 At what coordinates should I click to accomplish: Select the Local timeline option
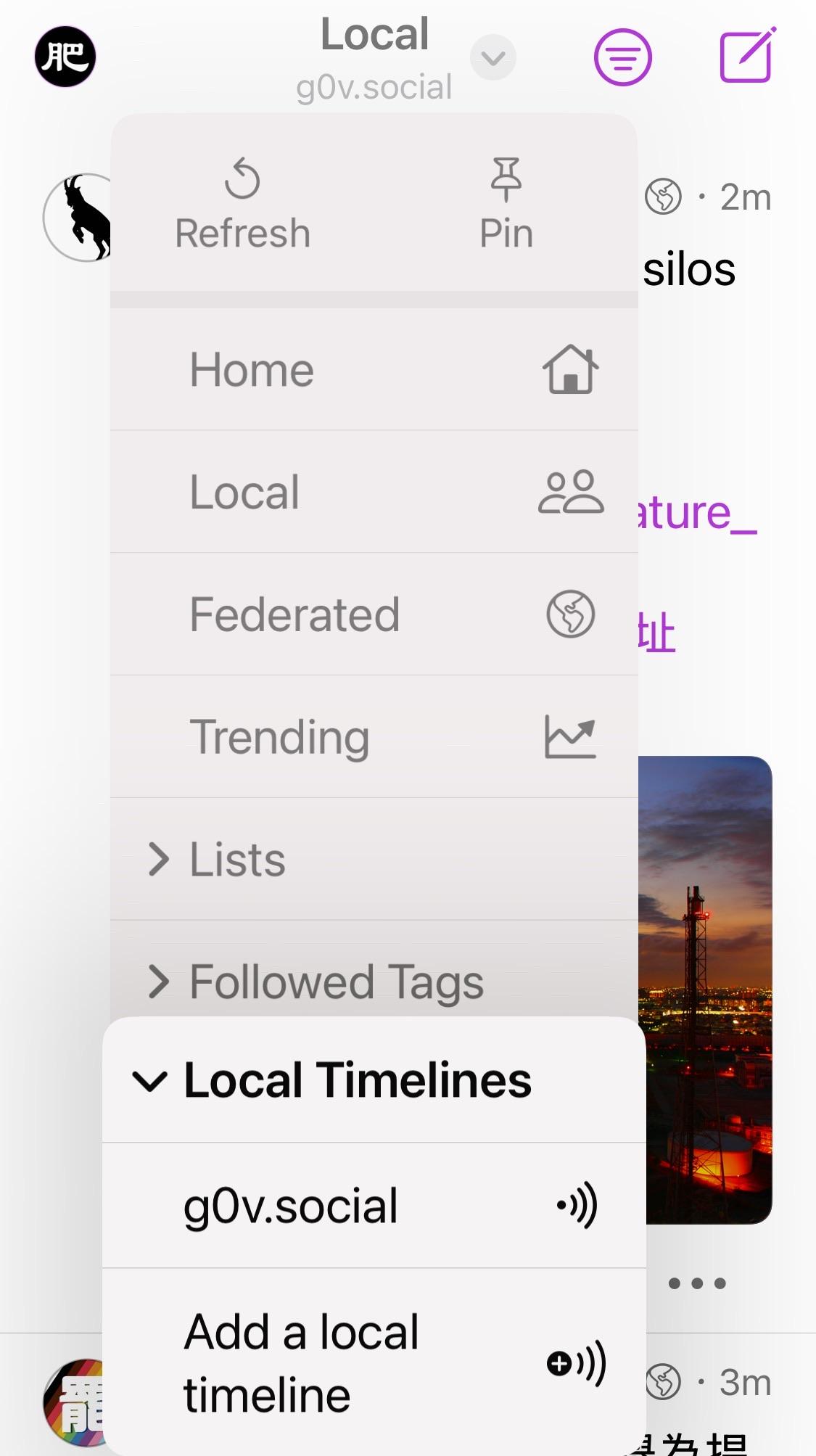(374, 492)
